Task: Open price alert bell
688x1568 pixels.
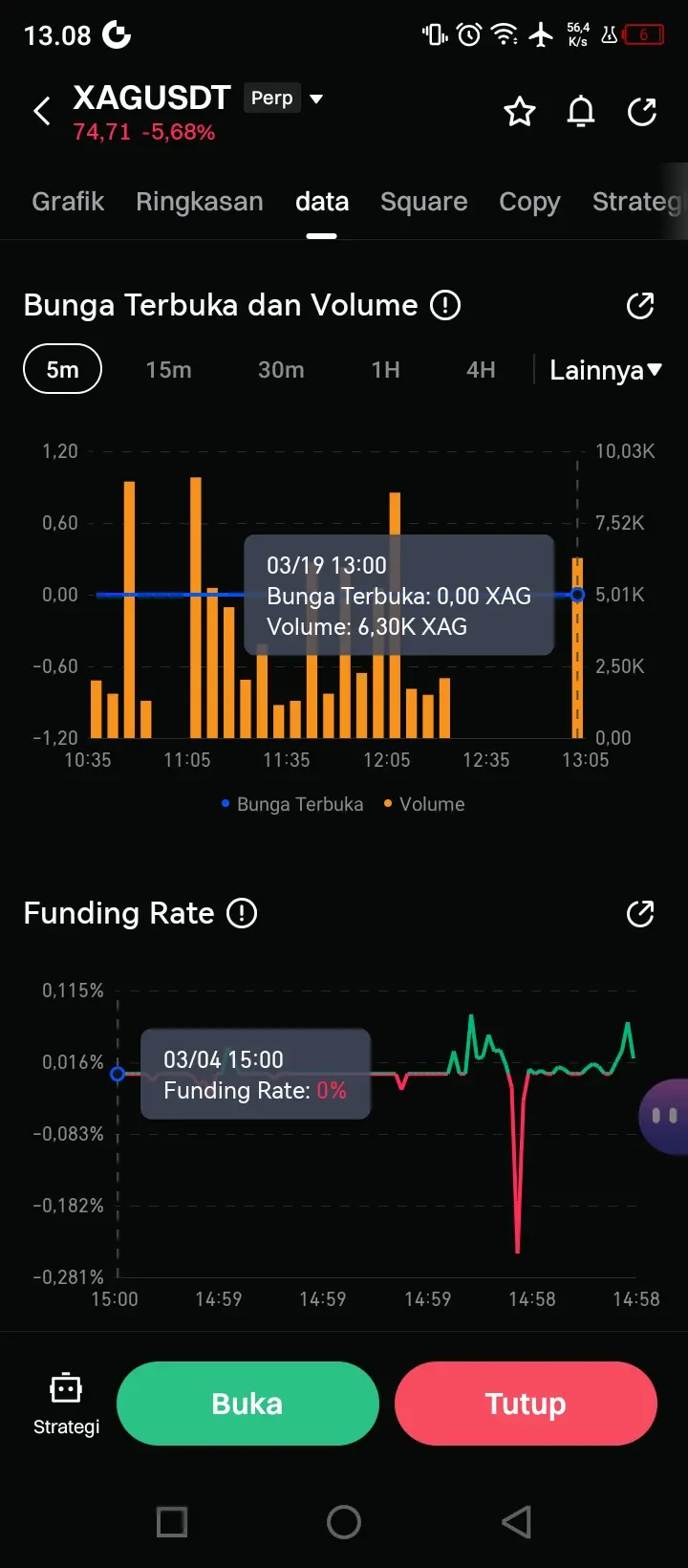Action: tap(581, 112)
